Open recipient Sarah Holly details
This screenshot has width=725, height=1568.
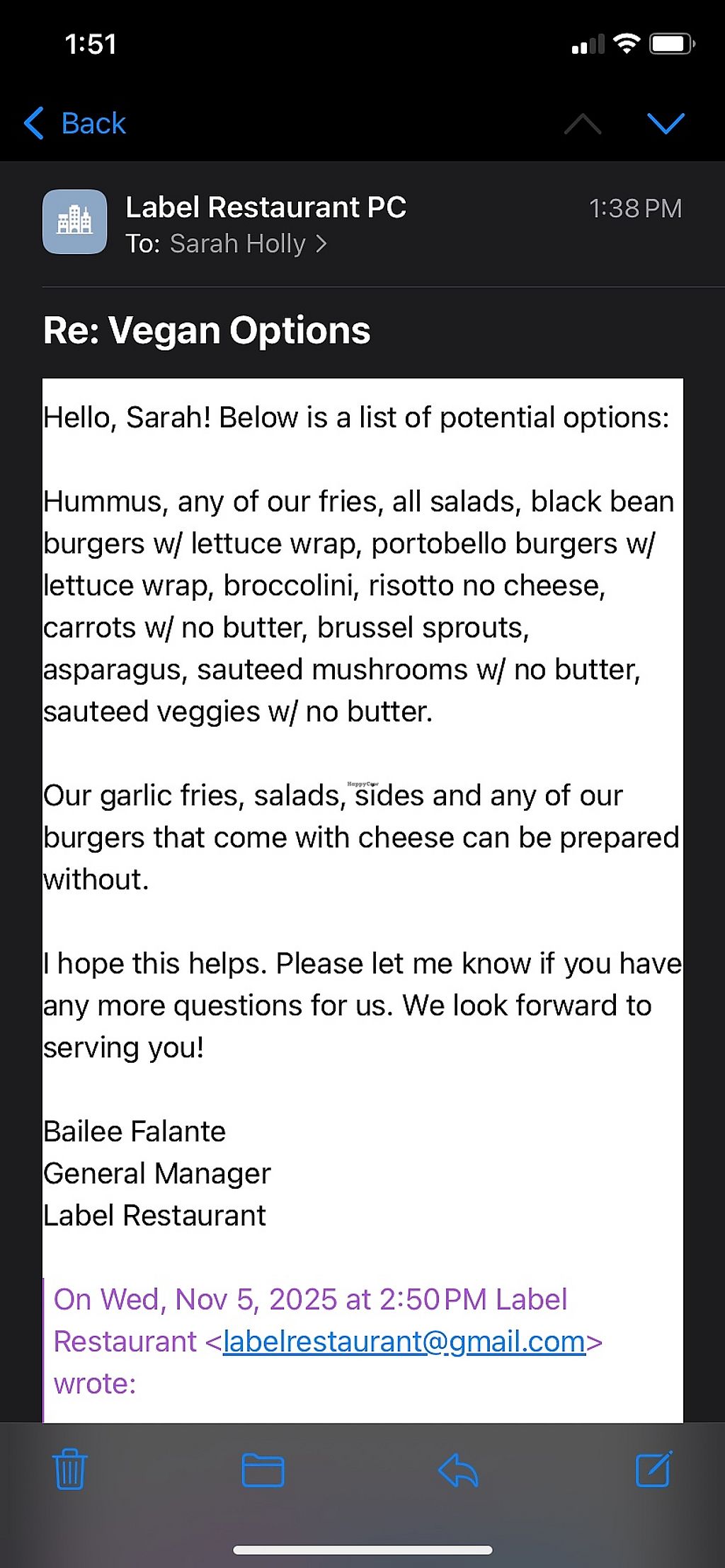(247, 244)
